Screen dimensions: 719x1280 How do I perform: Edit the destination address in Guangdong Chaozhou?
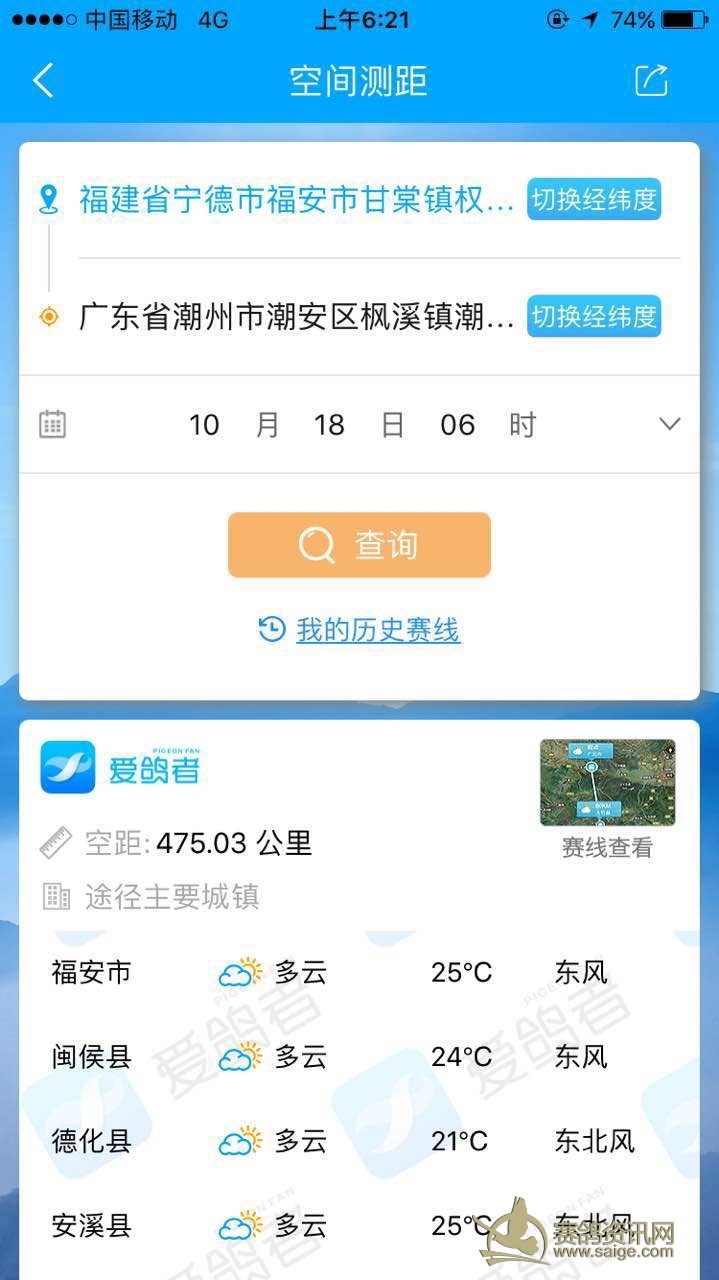297,317
